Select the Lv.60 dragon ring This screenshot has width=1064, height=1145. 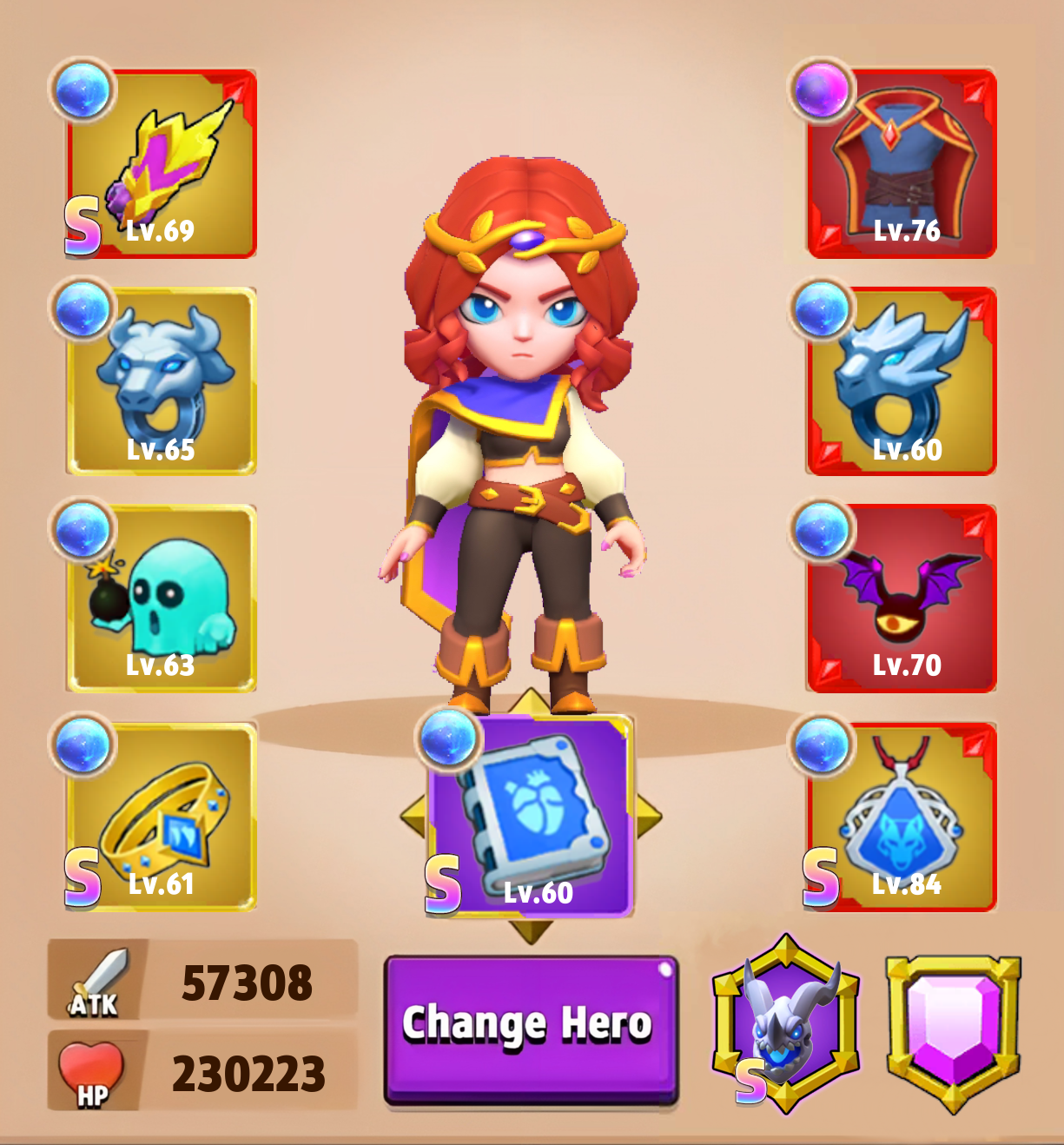[902, 381]
